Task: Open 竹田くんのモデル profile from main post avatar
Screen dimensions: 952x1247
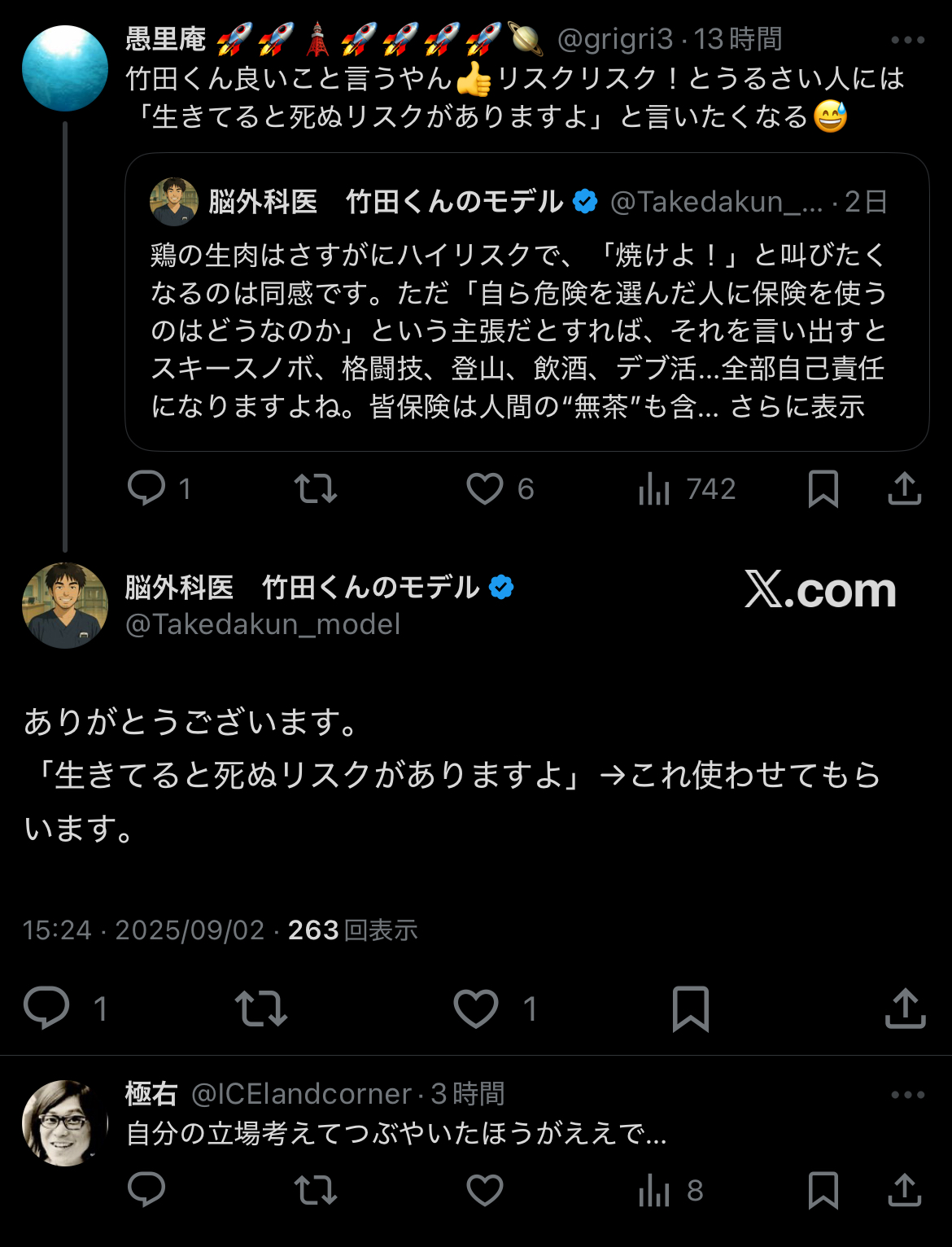Action: tap(65, 606)
